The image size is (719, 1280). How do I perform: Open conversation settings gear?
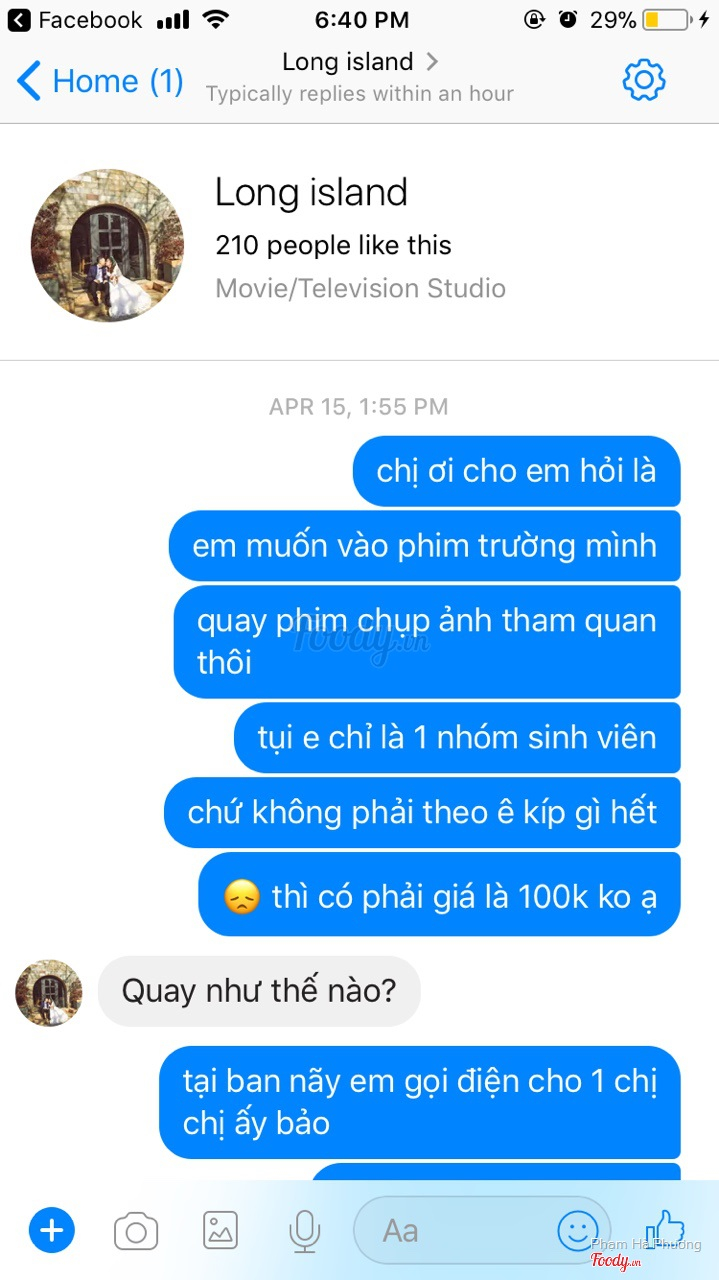coord(644,80)
